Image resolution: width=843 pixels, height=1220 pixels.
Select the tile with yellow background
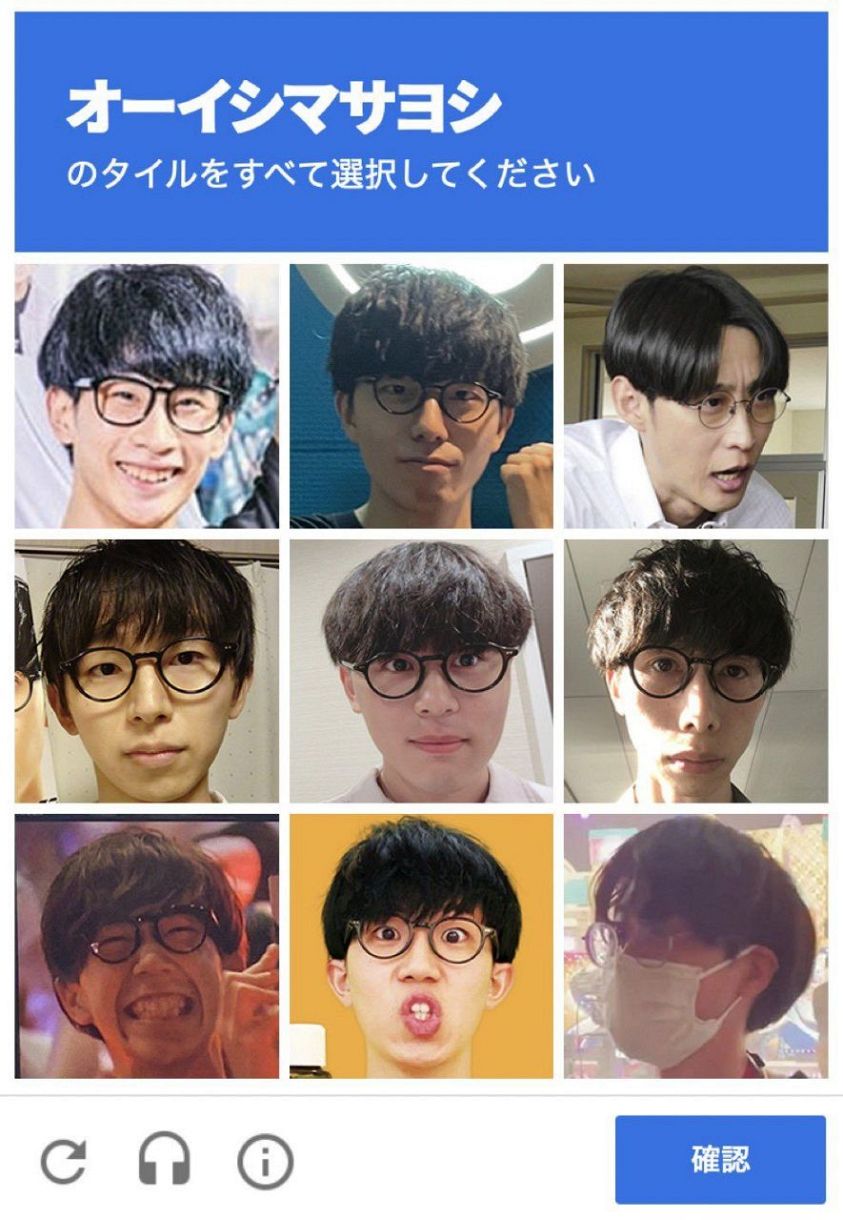pyautogui.click(x=421, y=945)
